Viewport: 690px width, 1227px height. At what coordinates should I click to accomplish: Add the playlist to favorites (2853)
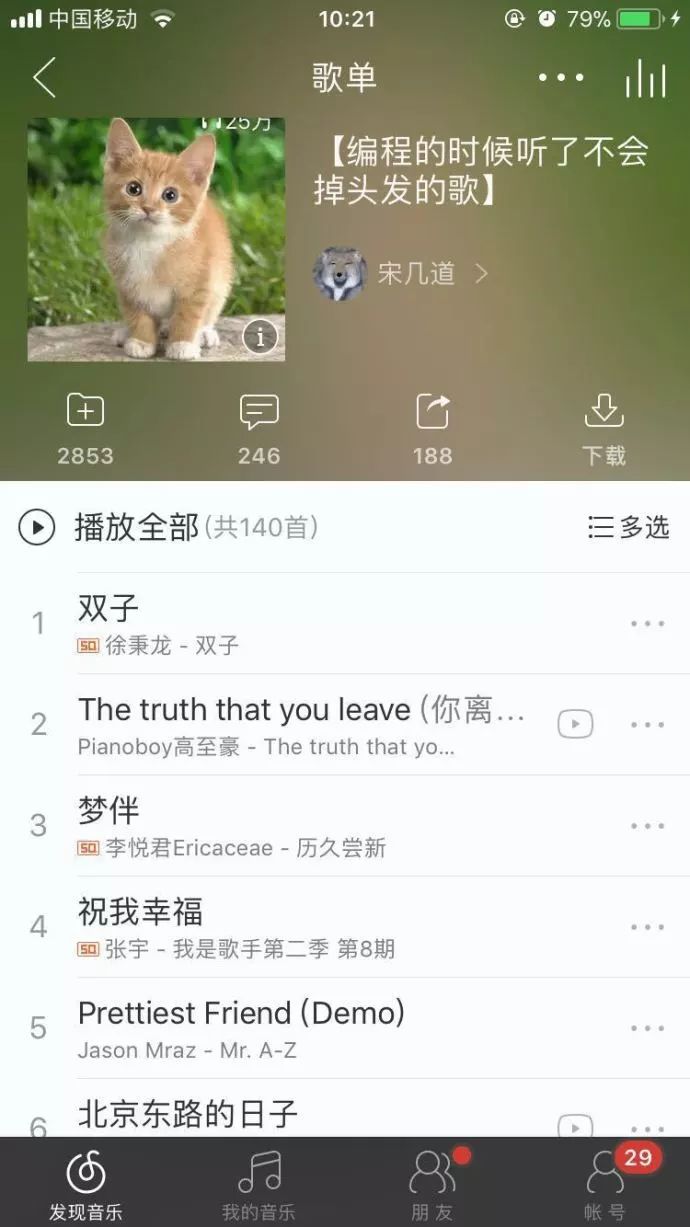point(85,428)
